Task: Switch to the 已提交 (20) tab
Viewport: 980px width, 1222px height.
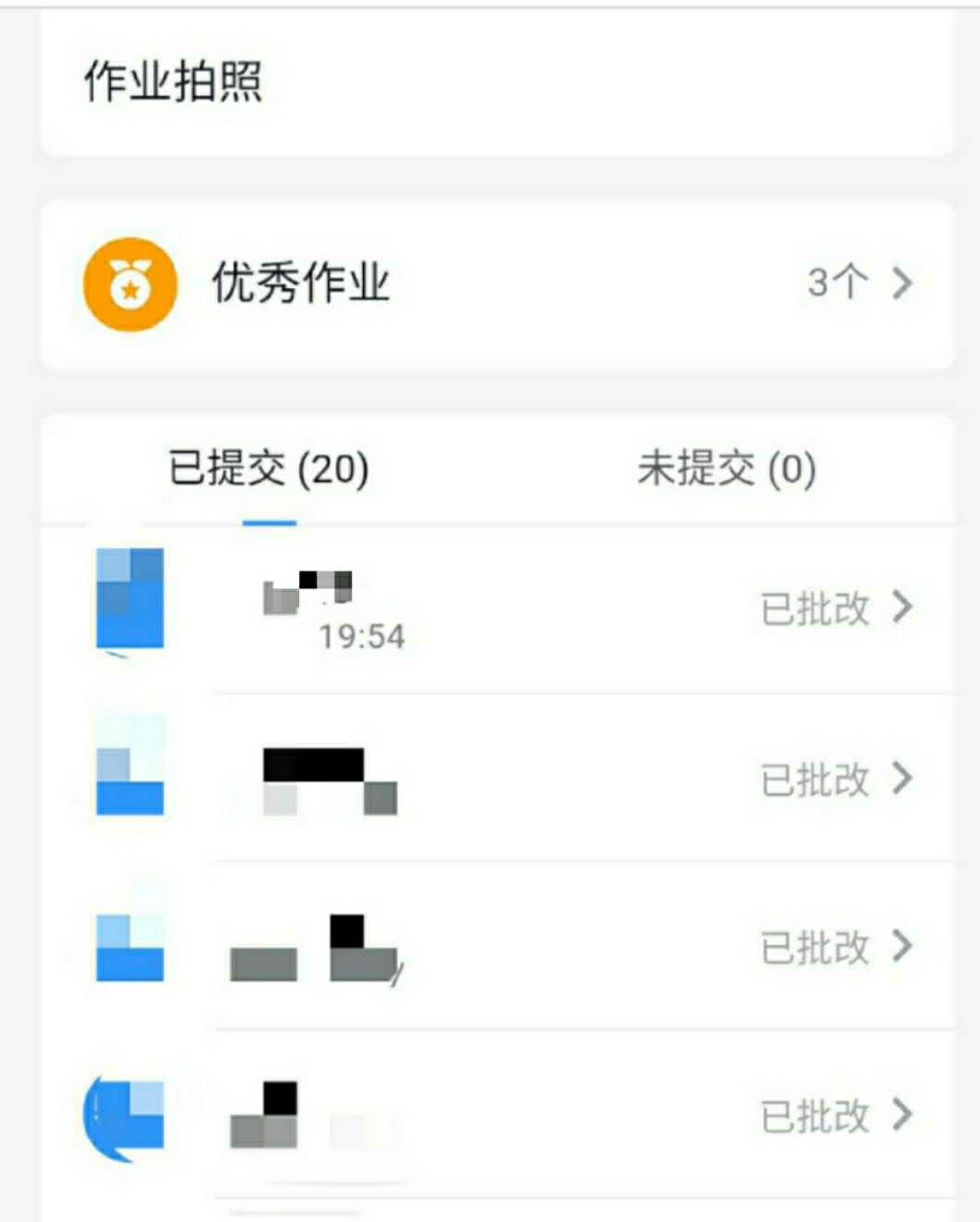Action: click(269, 469)
